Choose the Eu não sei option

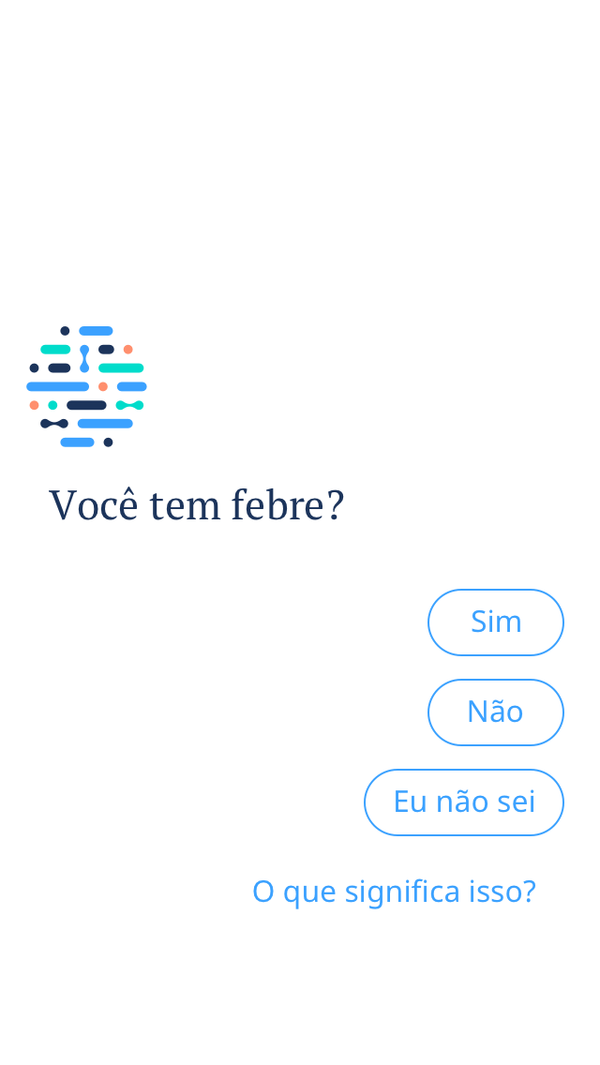(463, 802)
